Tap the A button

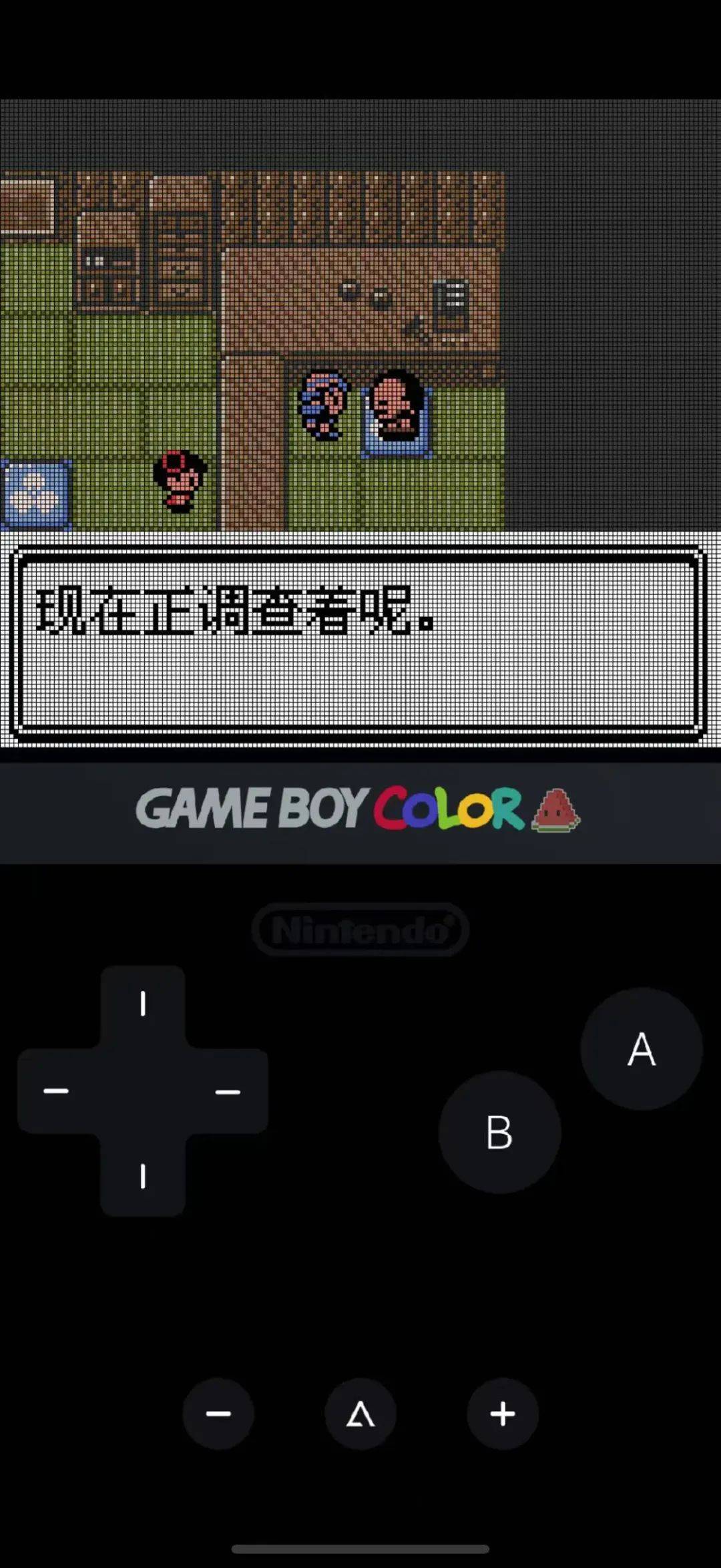(641, 1049)
